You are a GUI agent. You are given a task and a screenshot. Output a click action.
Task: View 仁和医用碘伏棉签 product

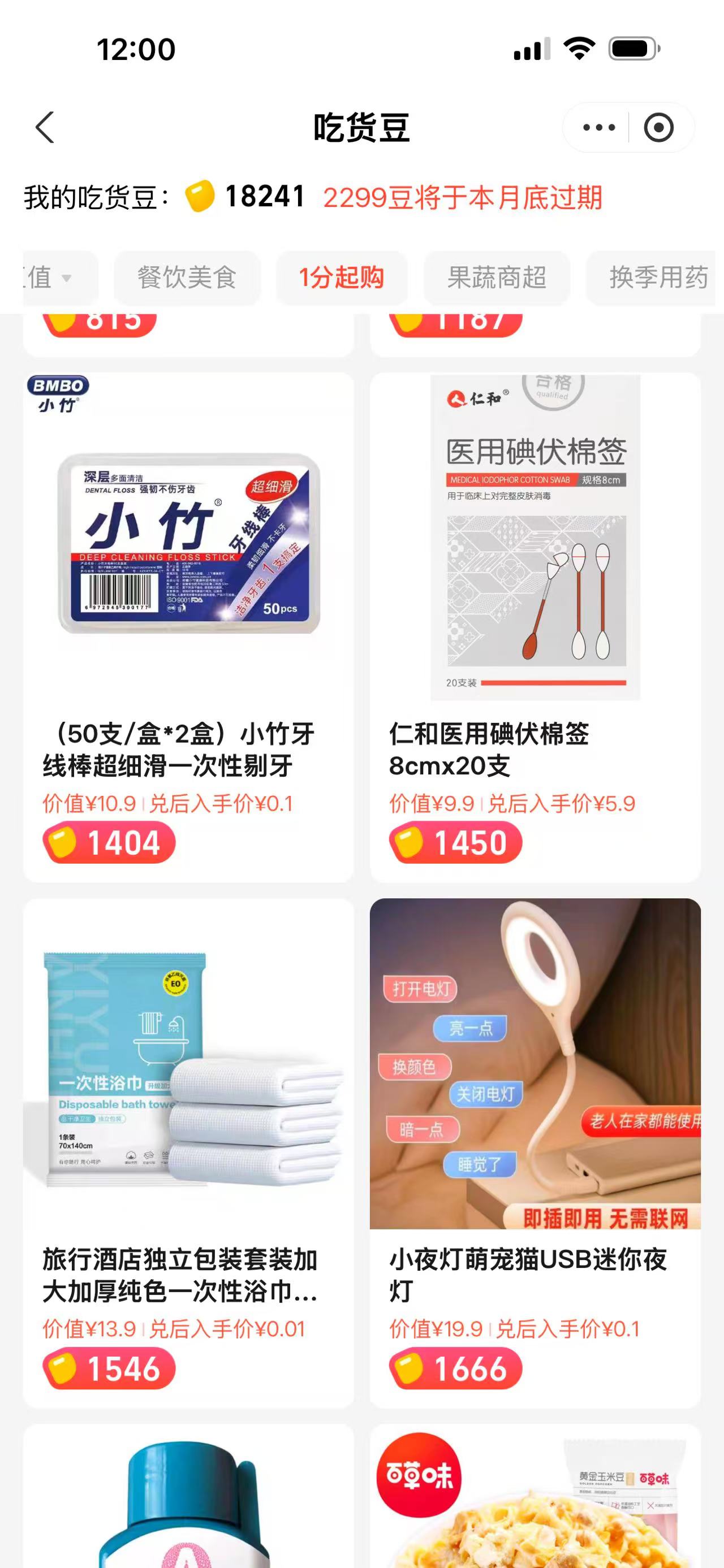coord(535,627)
